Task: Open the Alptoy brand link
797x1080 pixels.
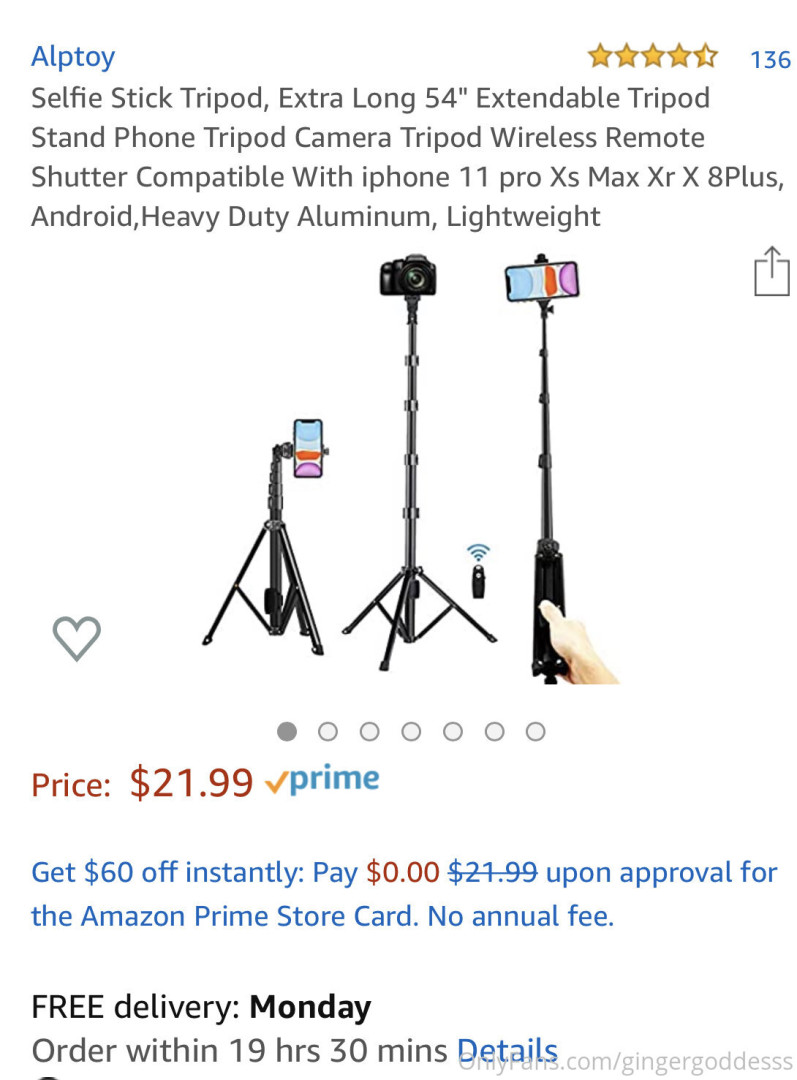Action: point(73,57)
